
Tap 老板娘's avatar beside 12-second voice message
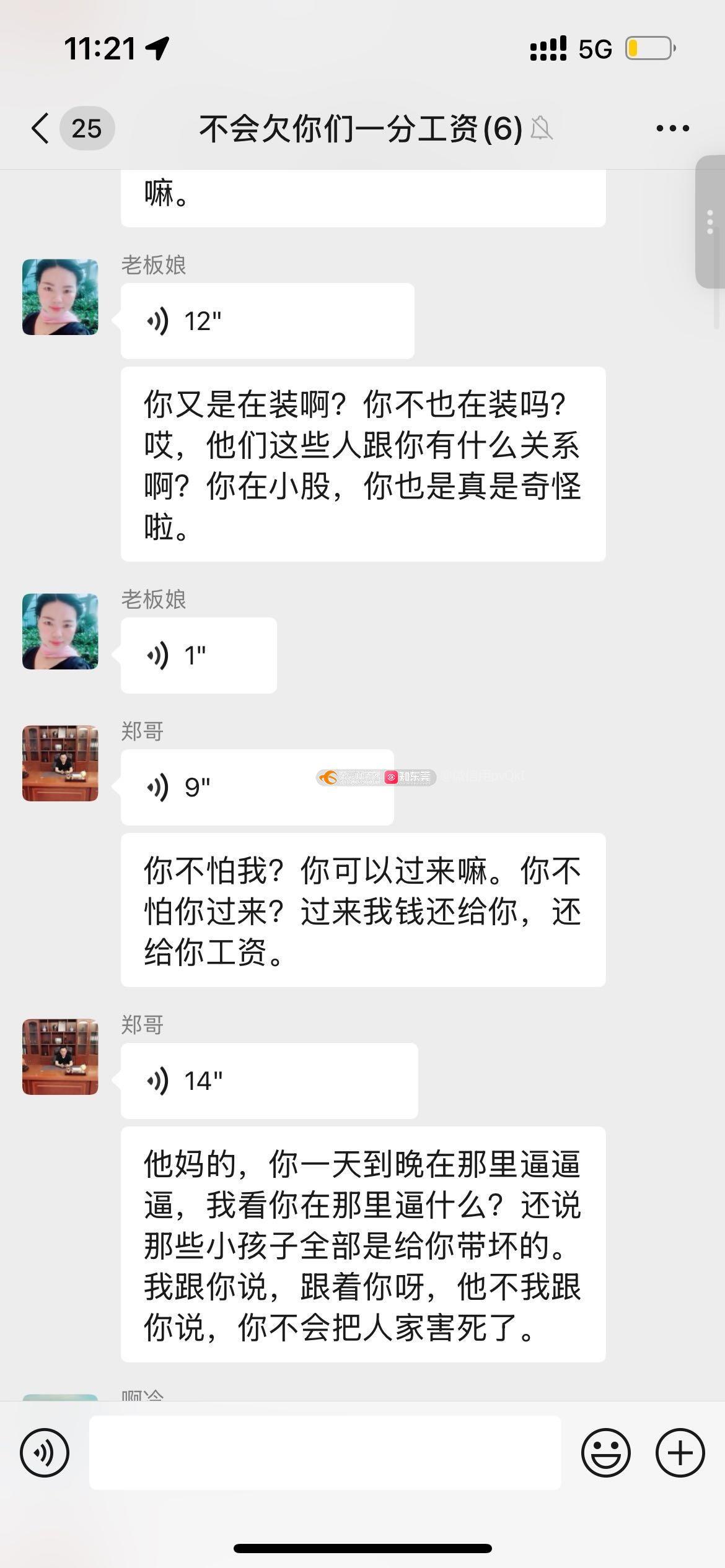tap(60, 297)
